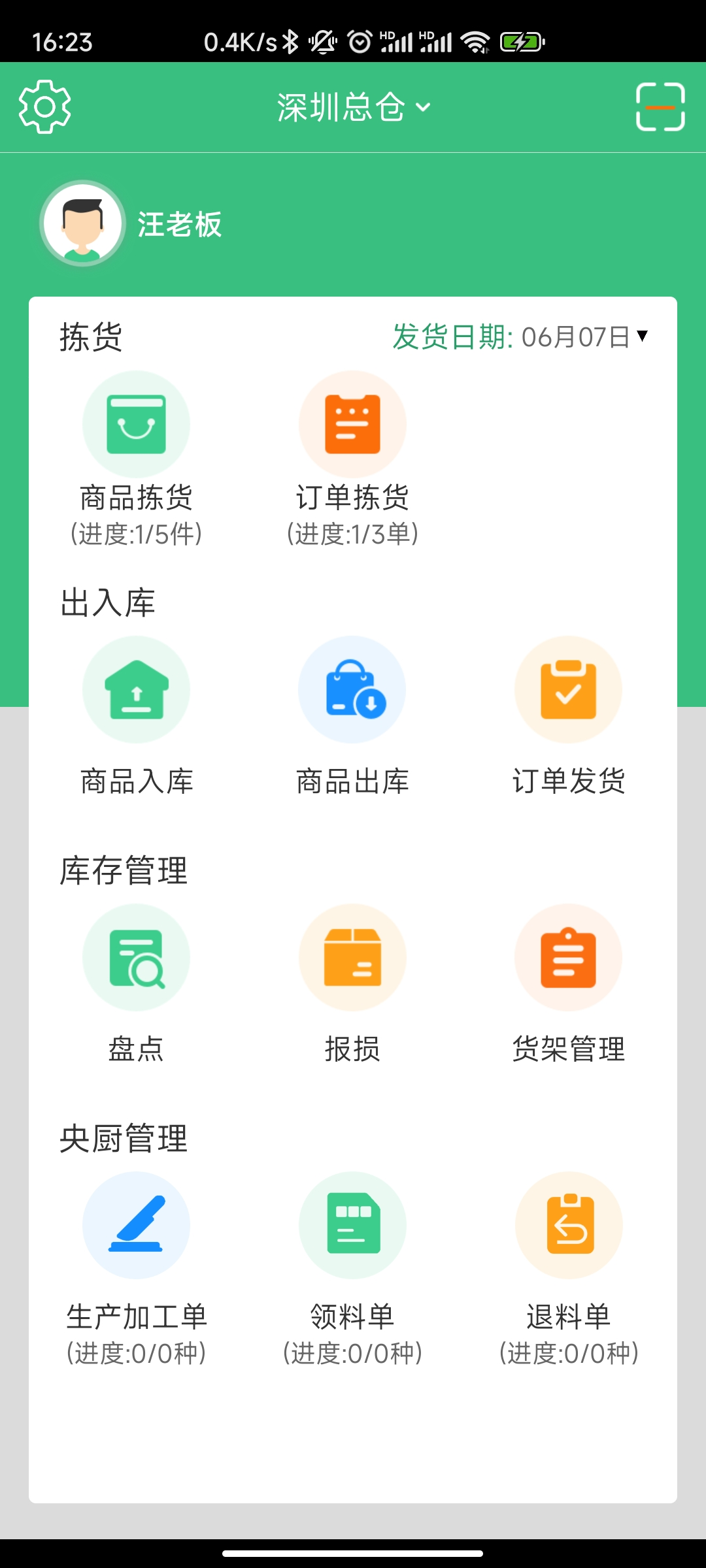The height and width of the screenshot is (1568, 706).
Task: Go to 商品入库 stock-in
Action: [x=136, y=690]
